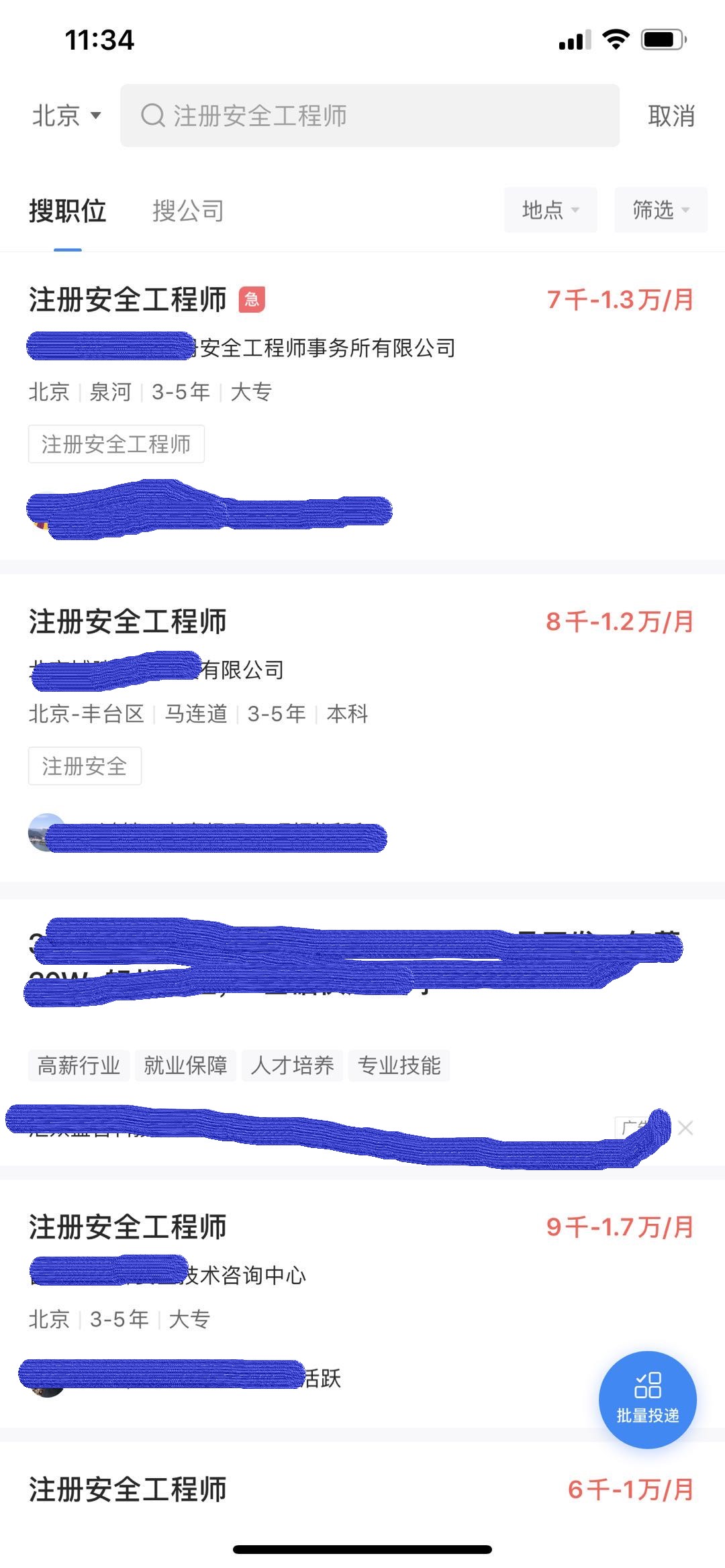Image resolution: width=725 pixels, height=1568 pixels.
Task: Select the 搜职位 tab
Action: 67,210
